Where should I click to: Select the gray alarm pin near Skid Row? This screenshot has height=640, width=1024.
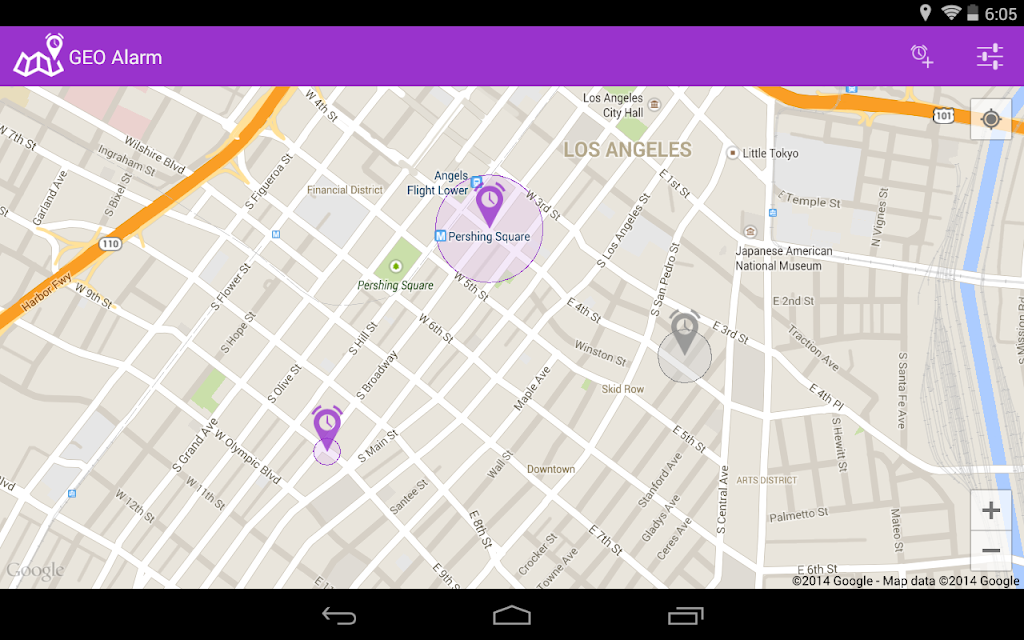tap(684, 332)
